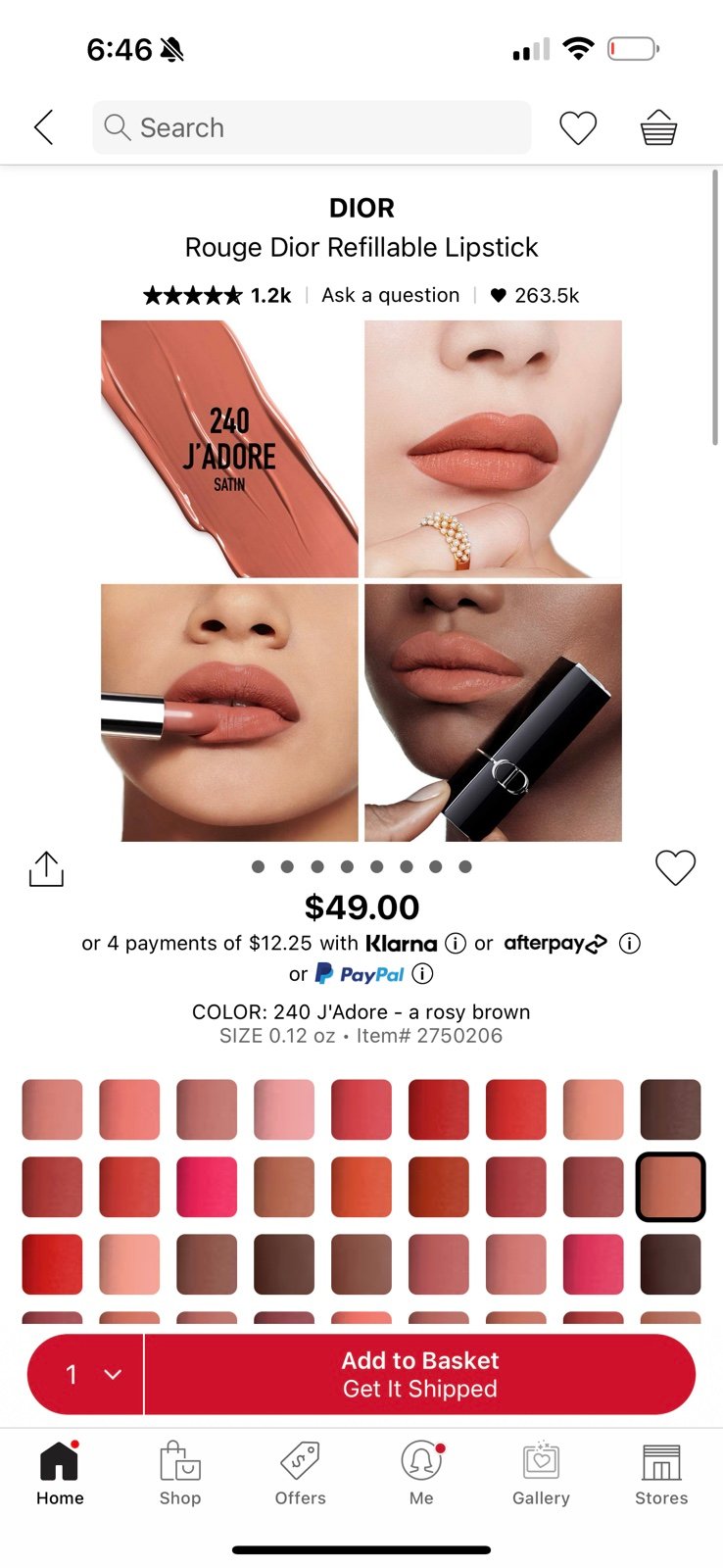View Klarna payment info
Viewport: 723px width, 1568px height.
(x=456, y=943)
